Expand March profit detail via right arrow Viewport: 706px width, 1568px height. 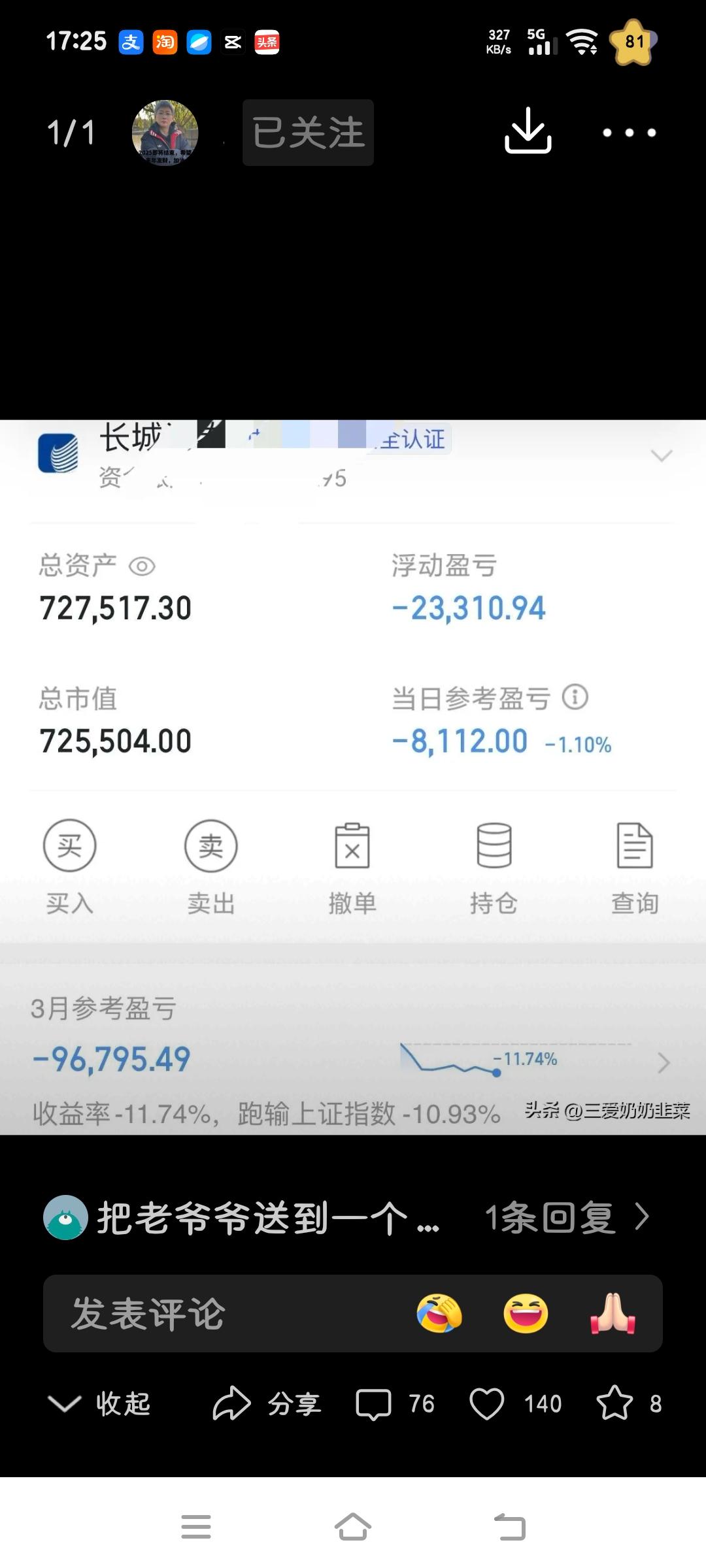point(663,1064)
